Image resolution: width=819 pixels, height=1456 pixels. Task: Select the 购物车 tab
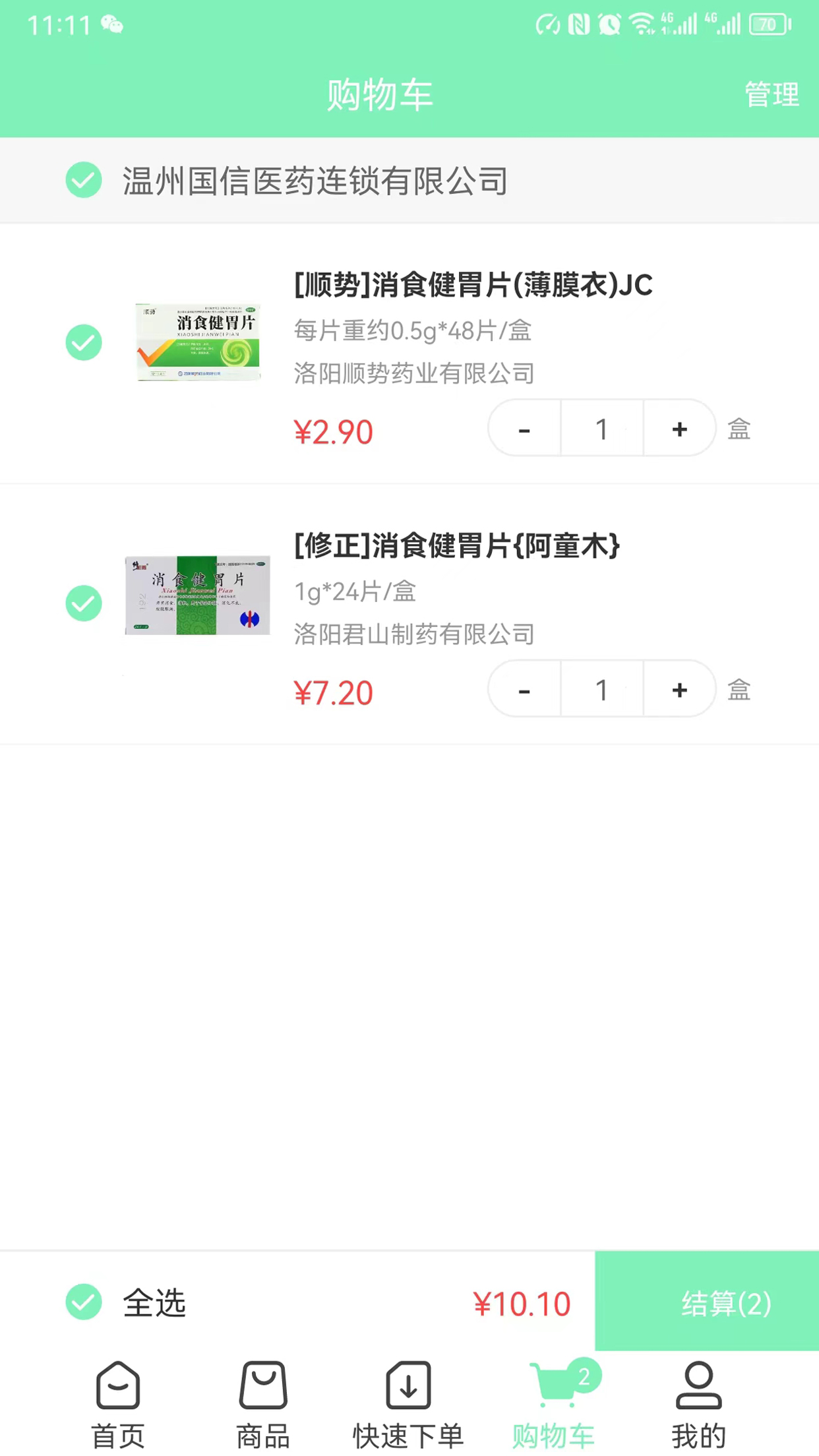coord(554,1405)
